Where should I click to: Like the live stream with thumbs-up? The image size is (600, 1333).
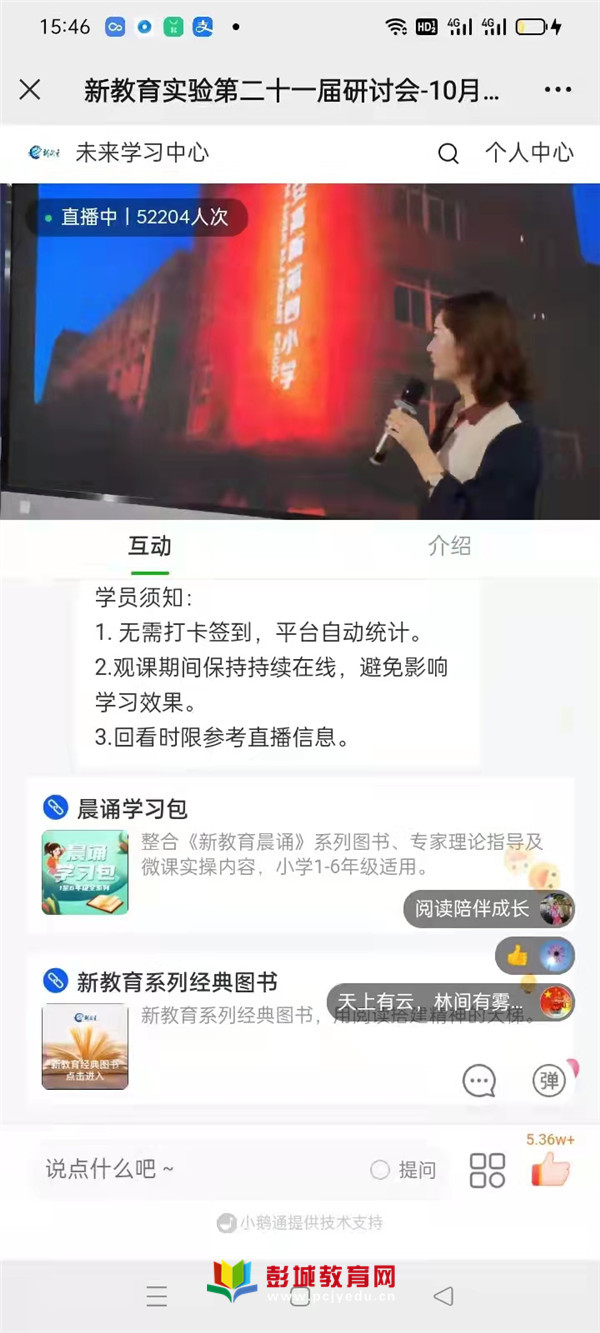(x=550, y=1168)
